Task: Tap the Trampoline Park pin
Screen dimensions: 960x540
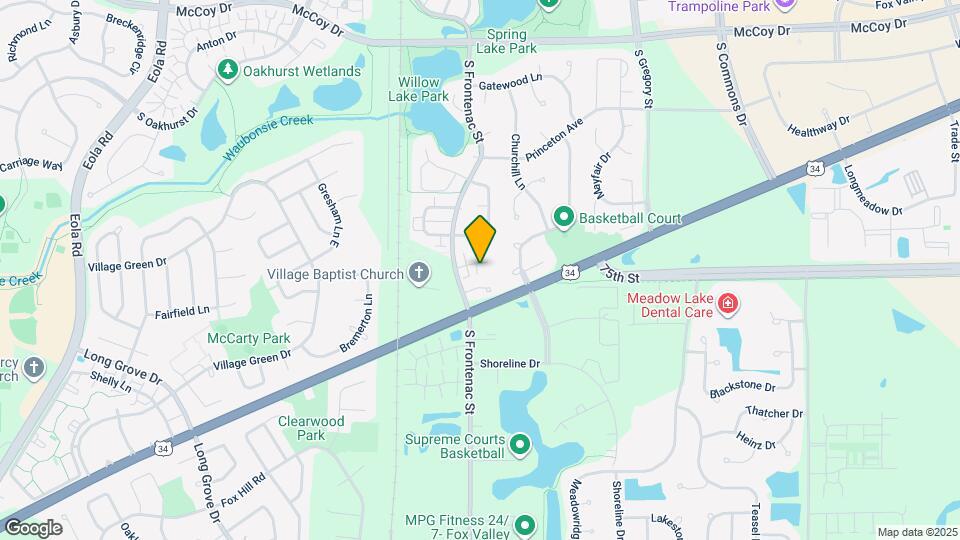Action: coord(784,5)
